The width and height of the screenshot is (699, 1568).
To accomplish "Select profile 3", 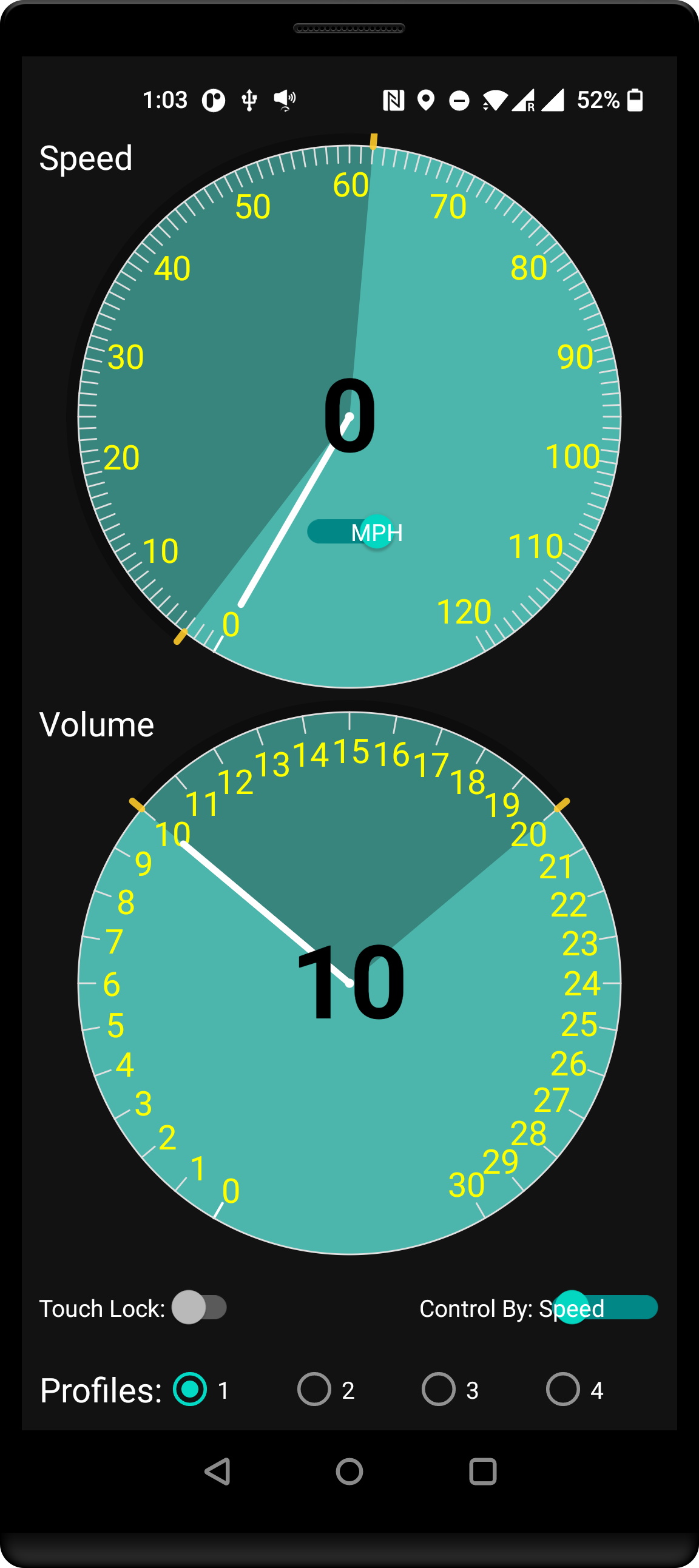I will [x=439, y=1389].
